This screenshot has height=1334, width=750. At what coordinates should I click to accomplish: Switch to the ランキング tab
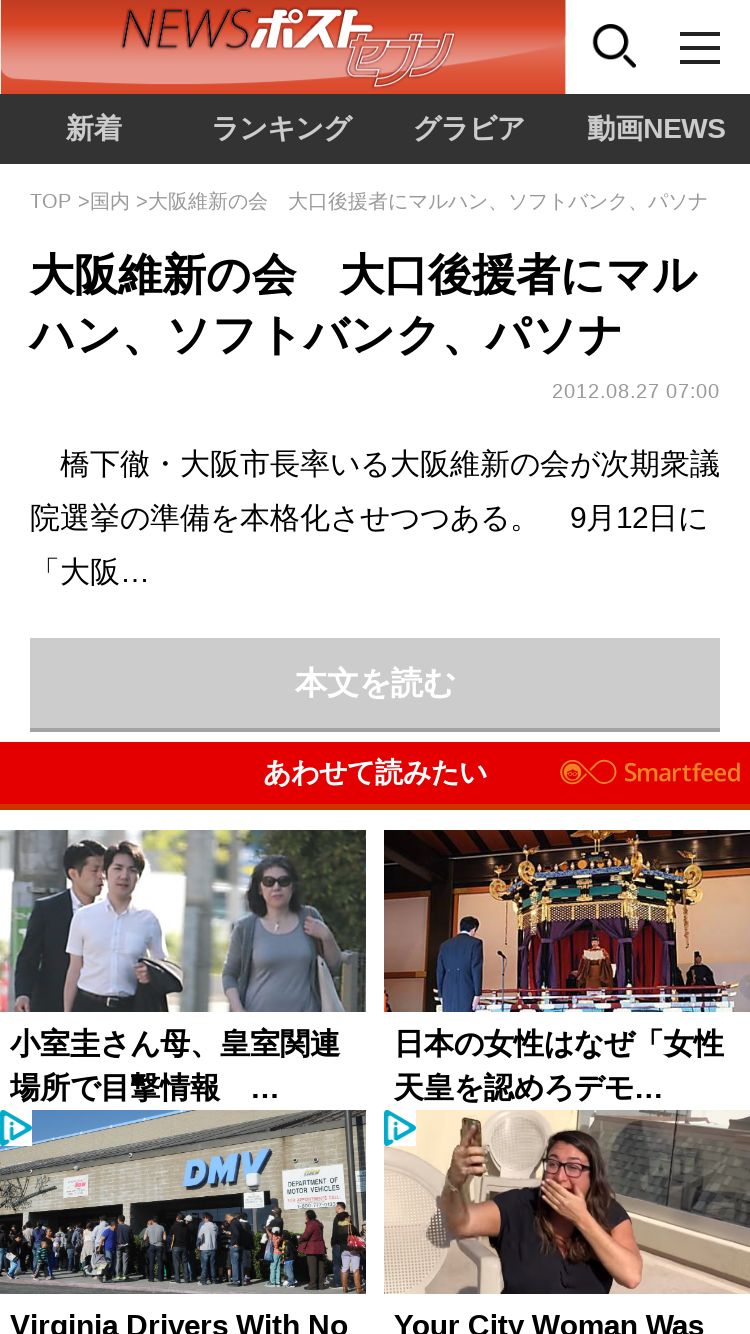(x=281, y=129)
